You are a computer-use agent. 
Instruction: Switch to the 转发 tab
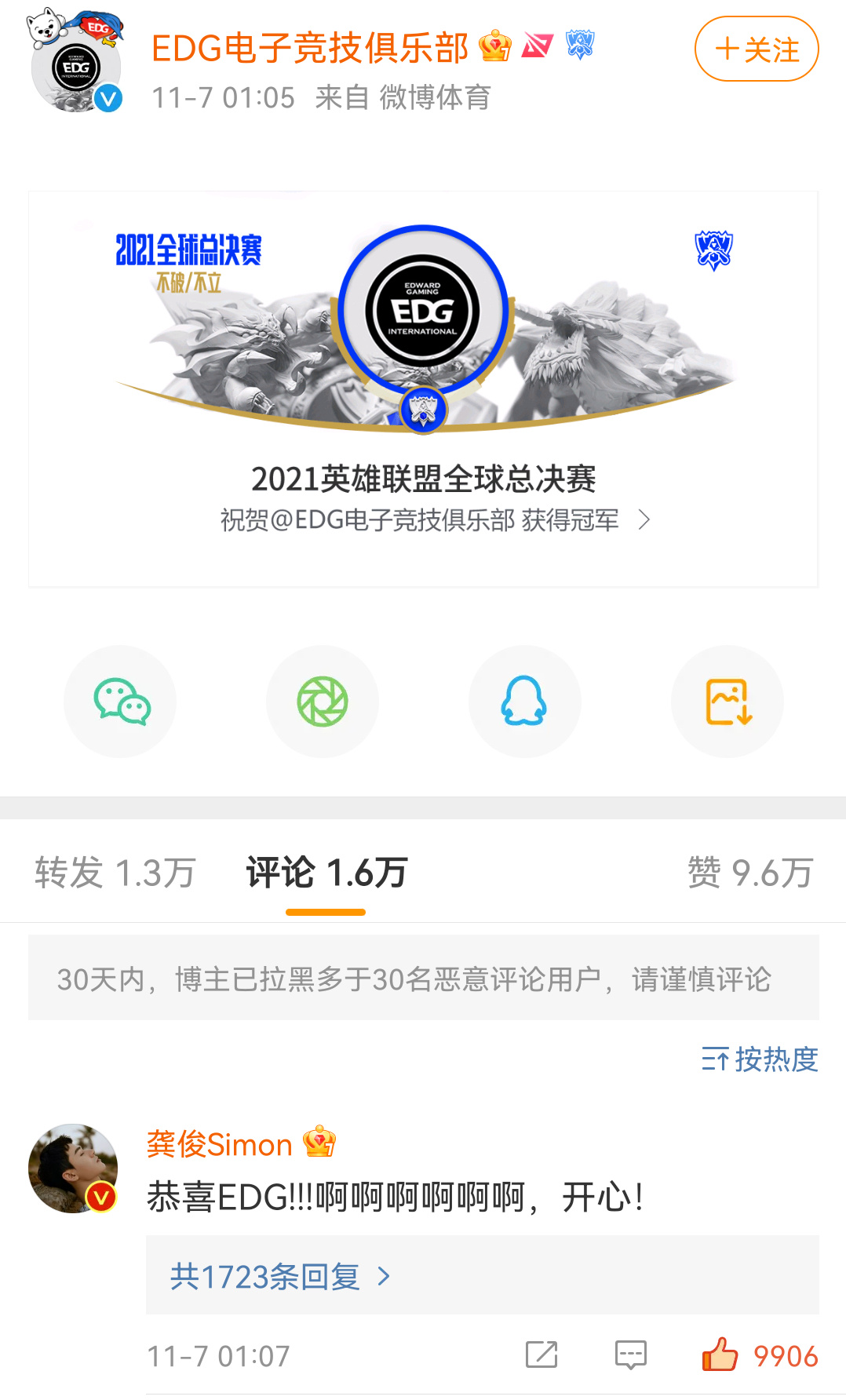(115, 873)
